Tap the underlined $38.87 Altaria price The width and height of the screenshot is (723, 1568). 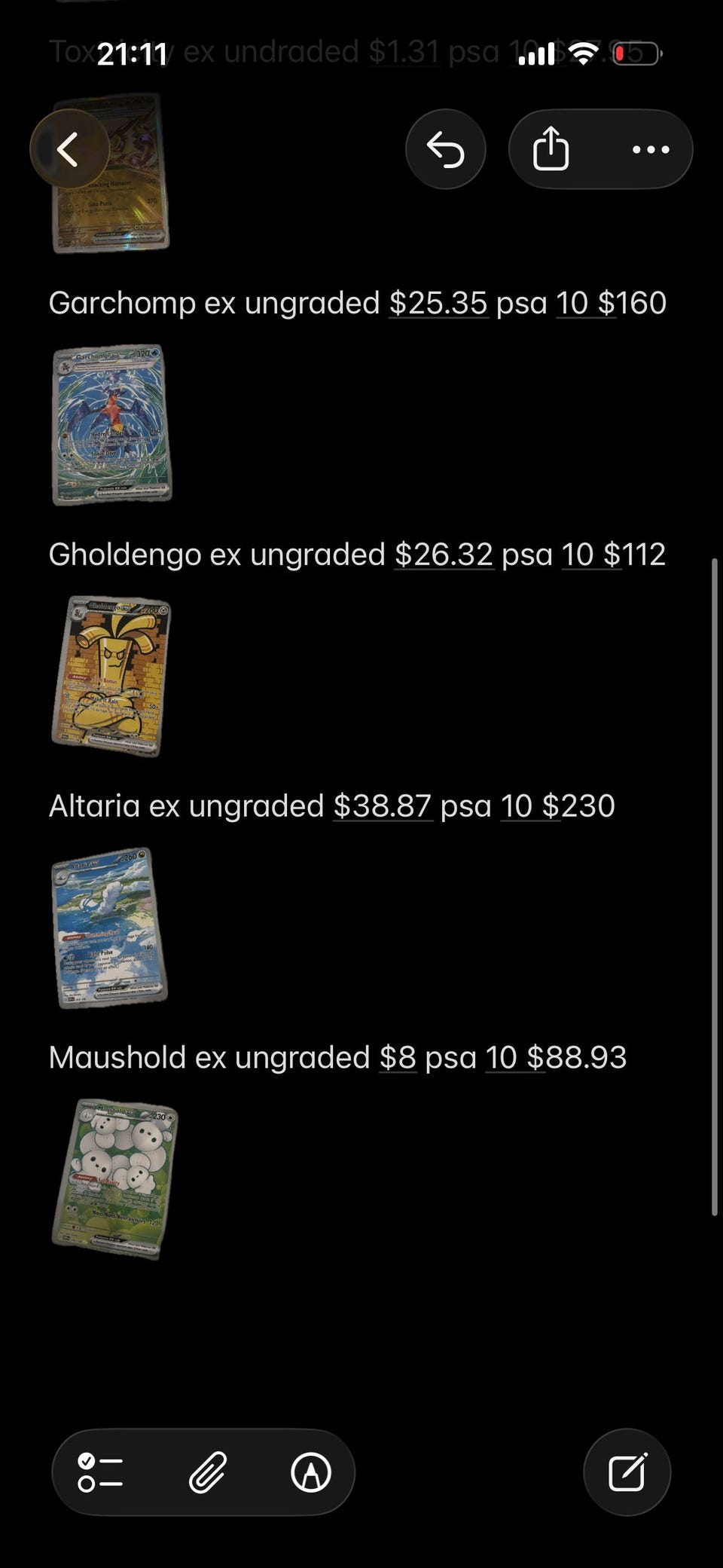(383, 806)
